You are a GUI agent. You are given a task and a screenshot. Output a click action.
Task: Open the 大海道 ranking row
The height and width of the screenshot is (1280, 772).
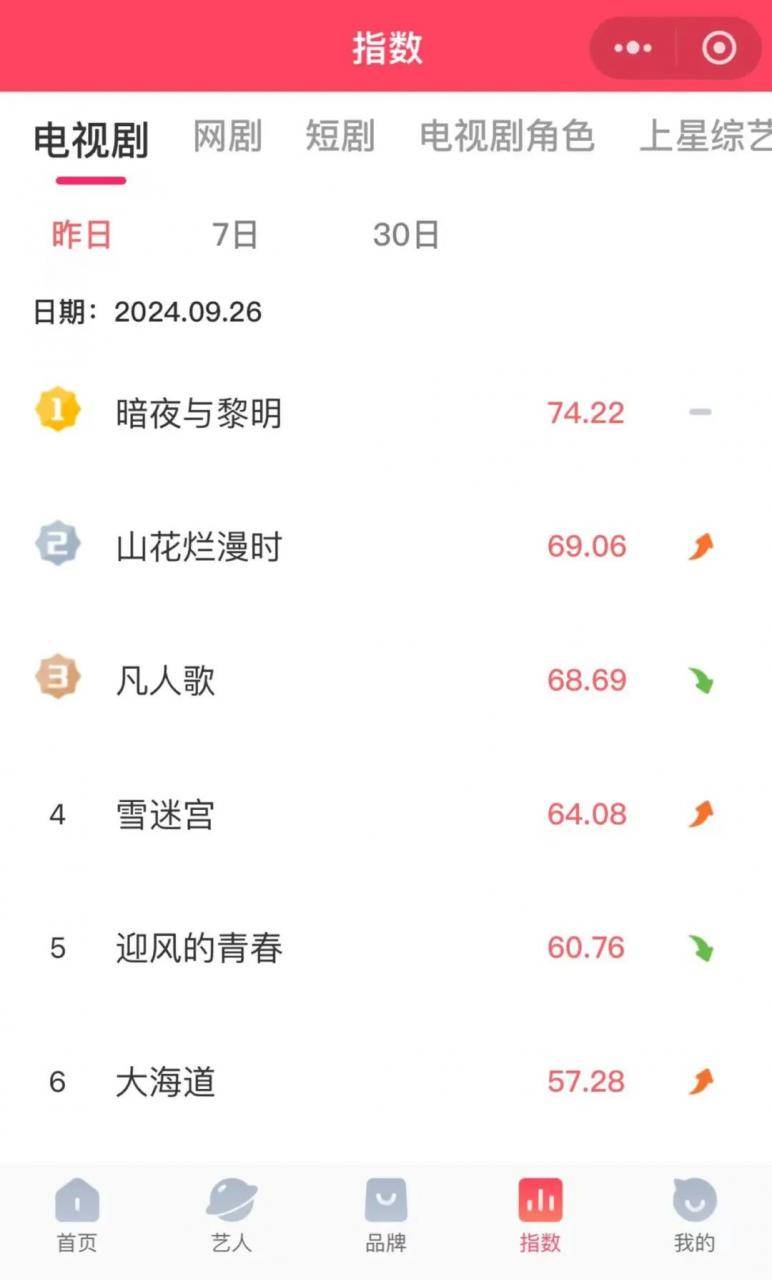pos(386,1081)
